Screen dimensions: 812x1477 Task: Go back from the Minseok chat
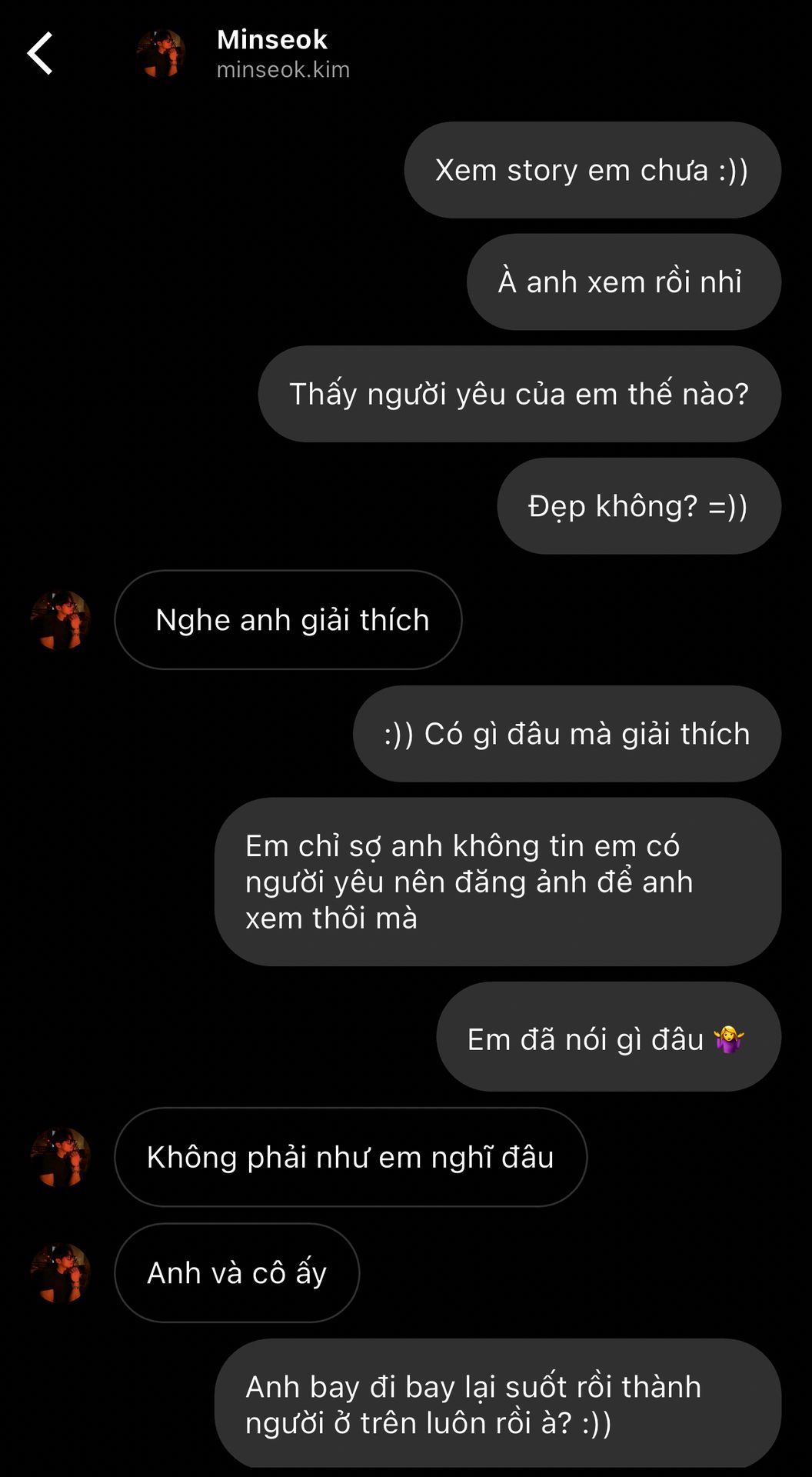point(40,54)
